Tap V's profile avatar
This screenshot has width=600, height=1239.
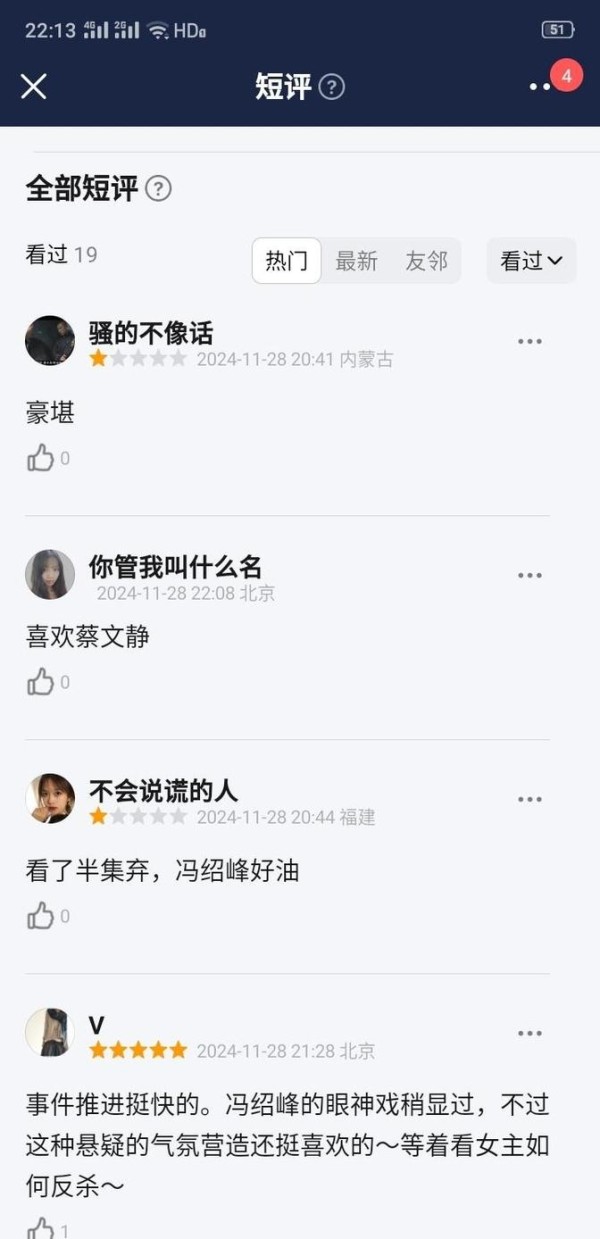pos(50,1033)
